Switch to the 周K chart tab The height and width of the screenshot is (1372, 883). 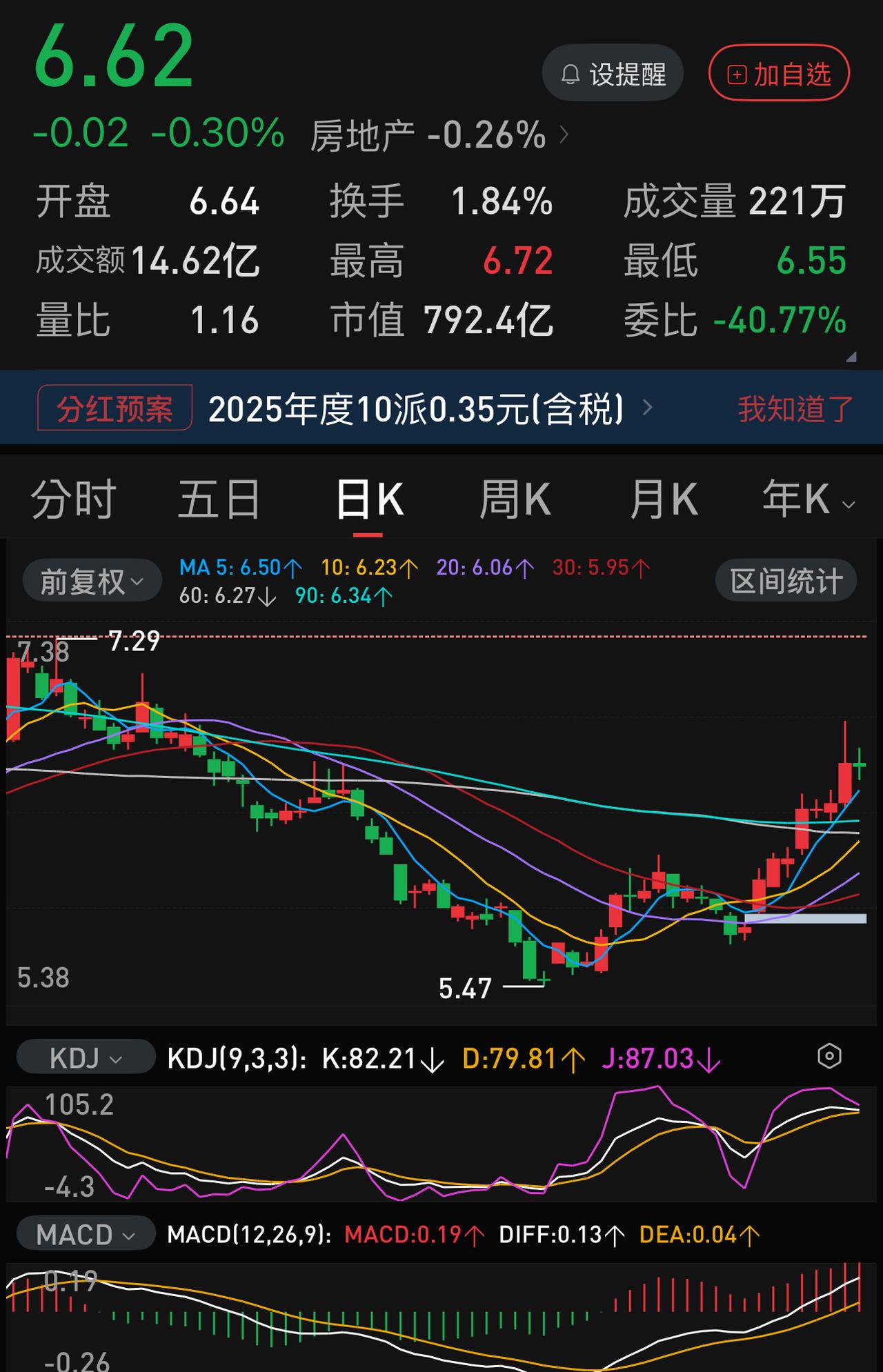515,499
